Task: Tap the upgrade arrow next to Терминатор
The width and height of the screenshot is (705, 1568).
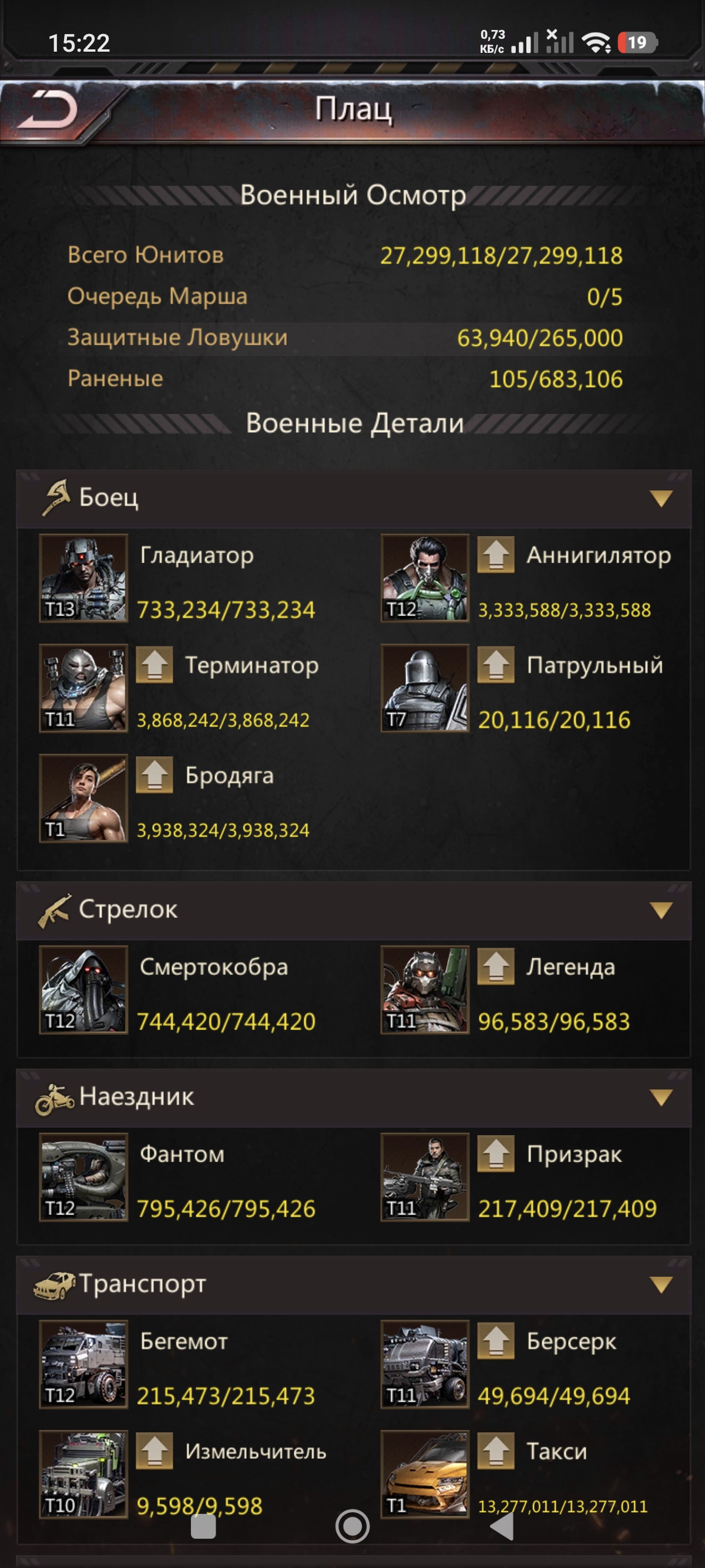Action: coord(154,665)
